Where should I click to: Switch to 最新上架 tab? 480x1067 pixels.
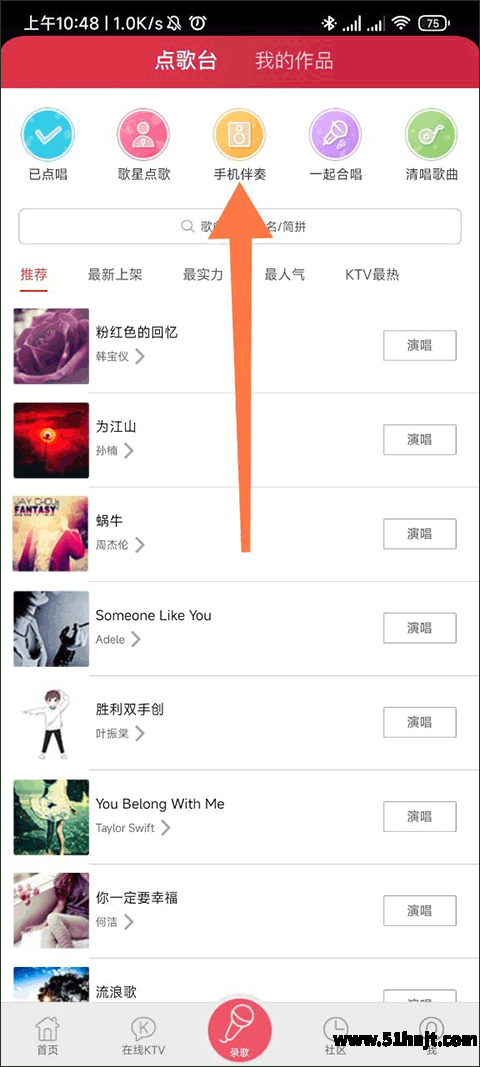115,275
